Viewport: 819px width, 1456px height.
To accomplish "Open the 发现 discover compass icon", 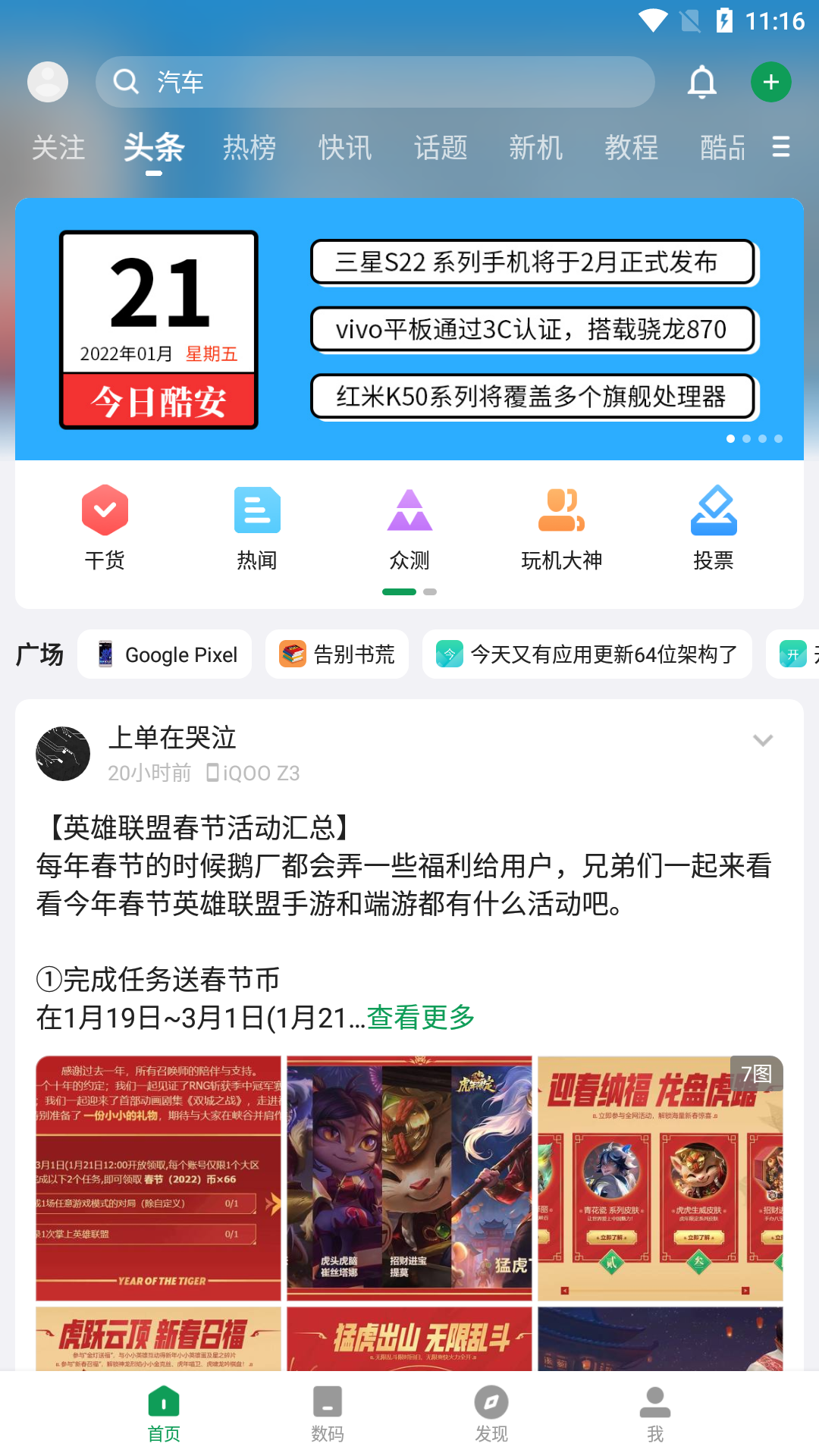I will click(x=491, y=1410).
